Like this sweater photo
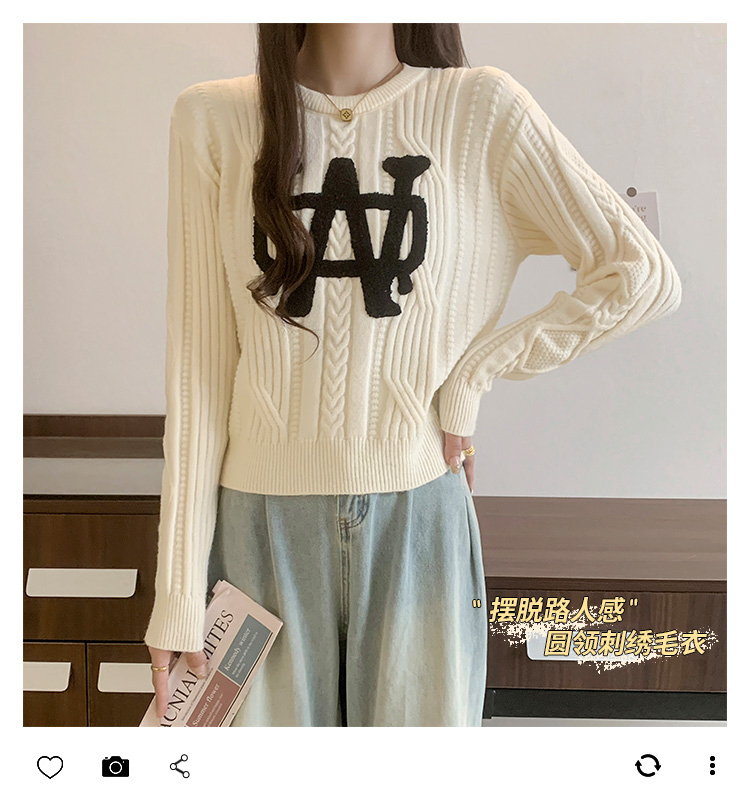This screenshot has width=750, height=799. pos(50,767)
